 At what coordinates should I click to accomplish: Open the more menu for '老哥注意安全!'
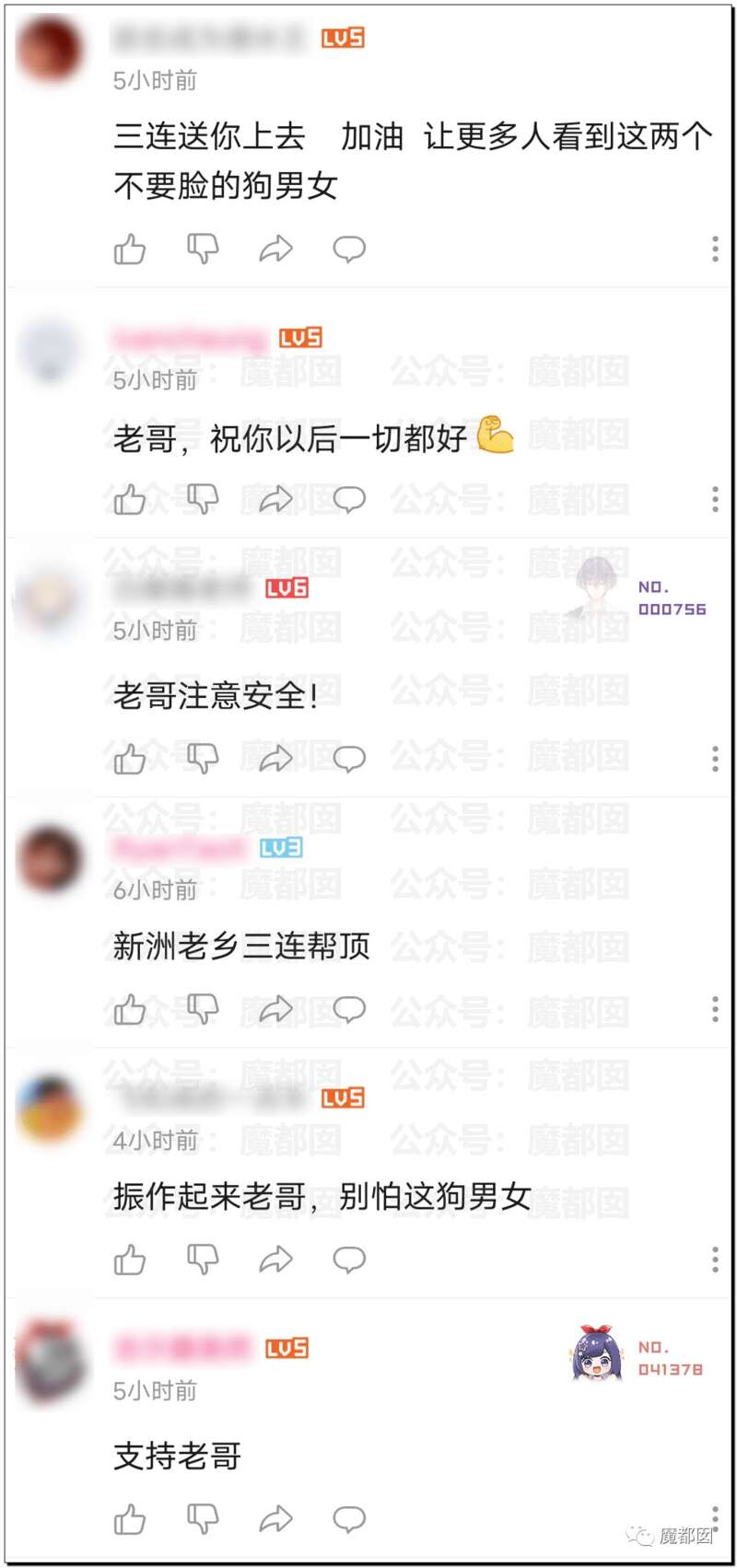click(715, 759)
